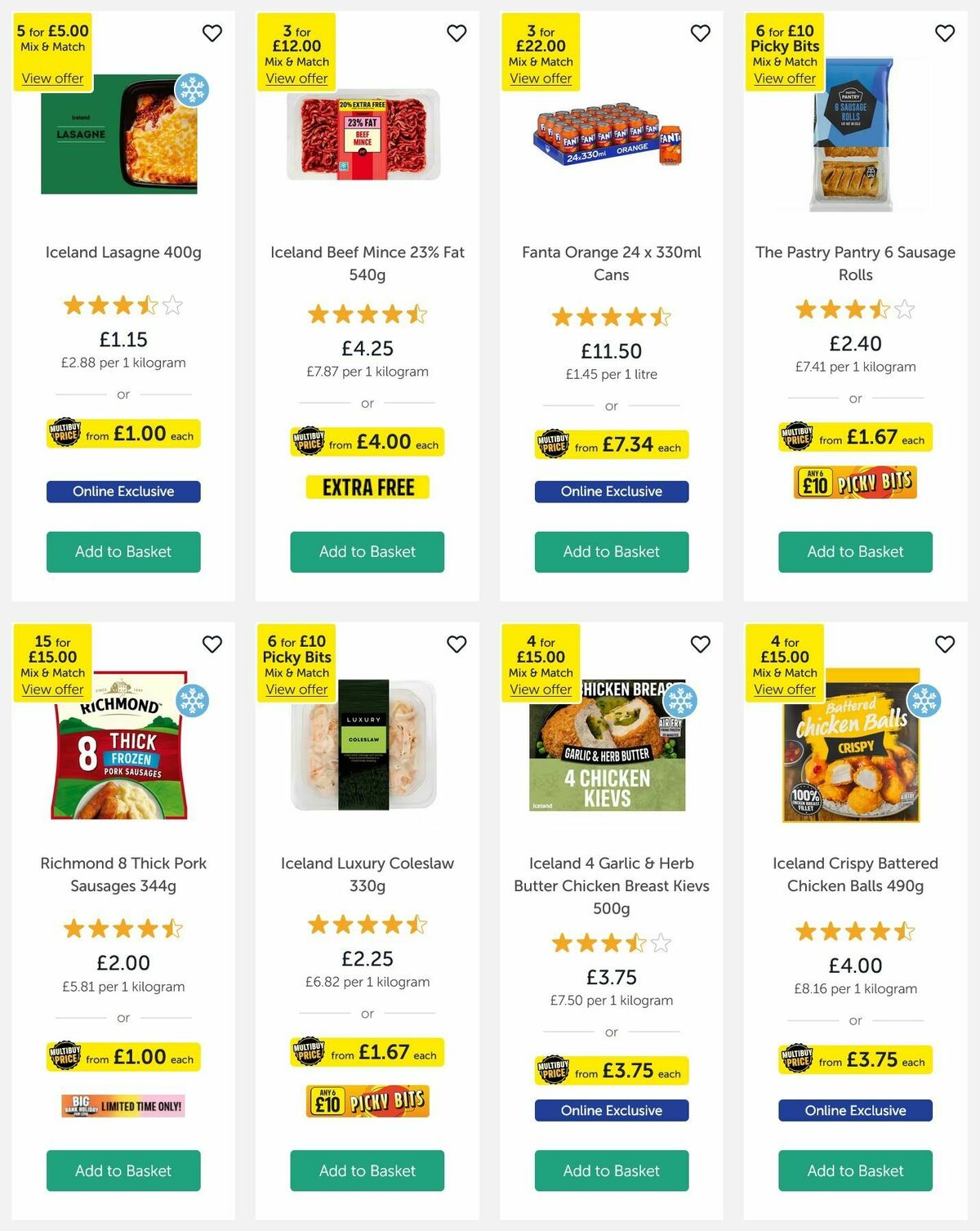View offer for 5 for £5.00 Mix & Match
This screenshot has height=1231, width=980.
(x=51, y=78)
